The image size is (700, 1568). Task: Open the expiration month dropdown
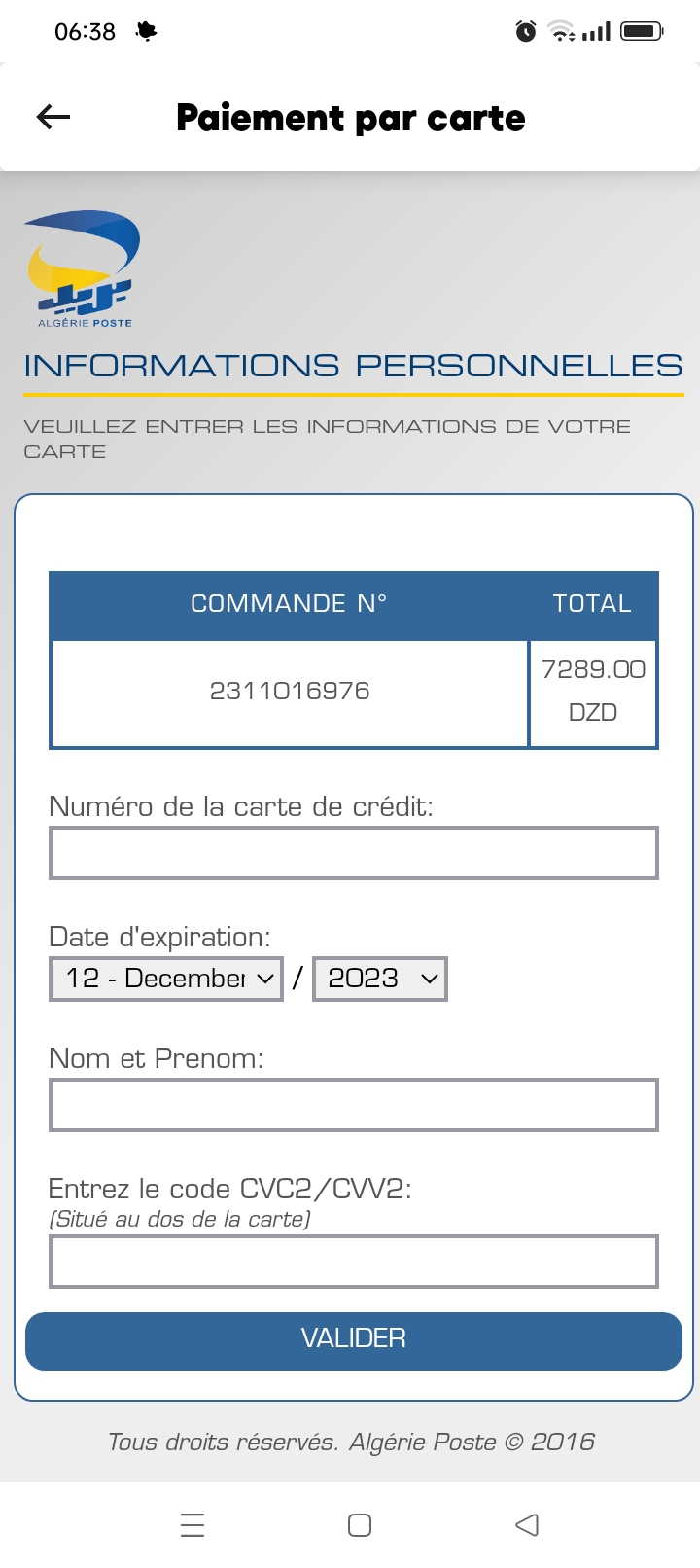click(x=166, y=979)
